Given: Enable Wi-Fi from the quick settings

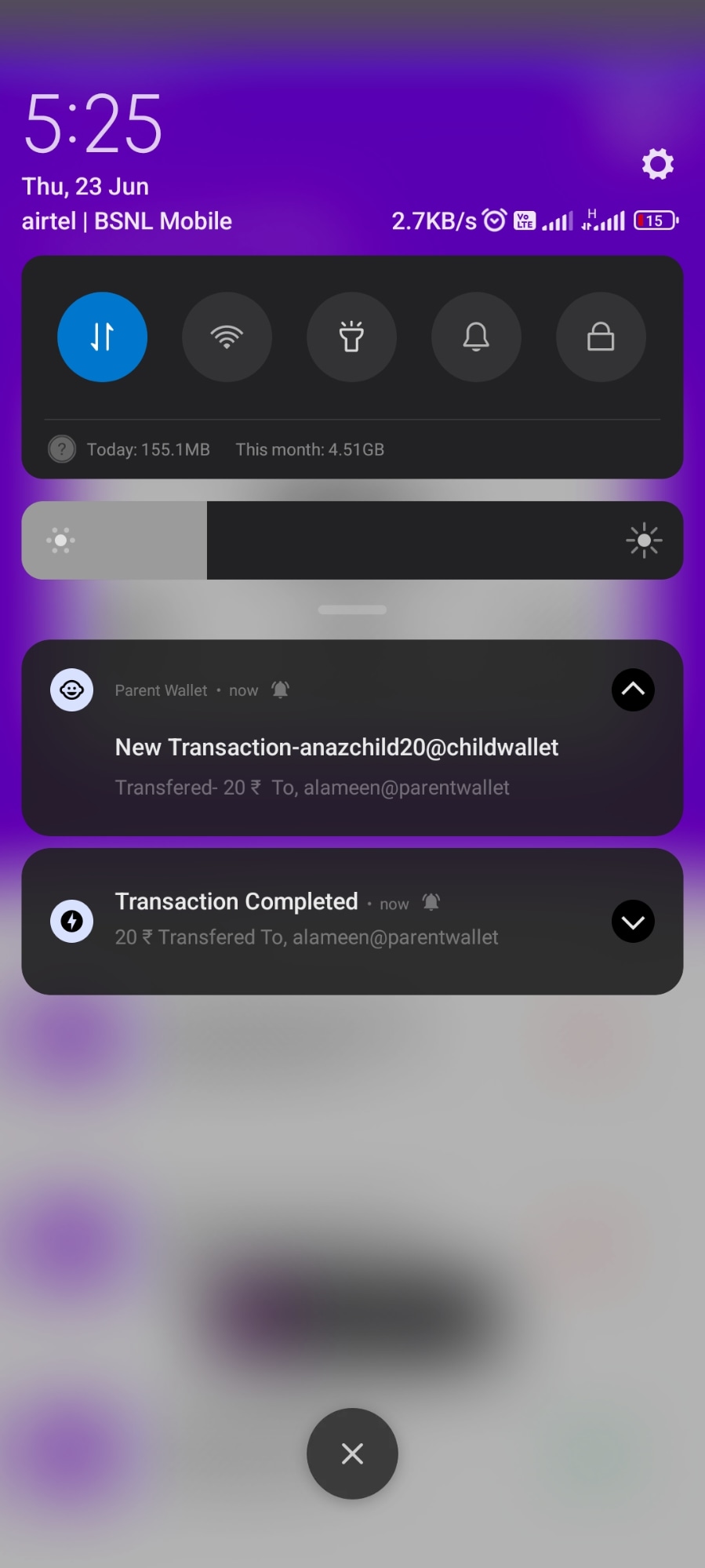Looking at the screenshot, I should tap(227, 337).
